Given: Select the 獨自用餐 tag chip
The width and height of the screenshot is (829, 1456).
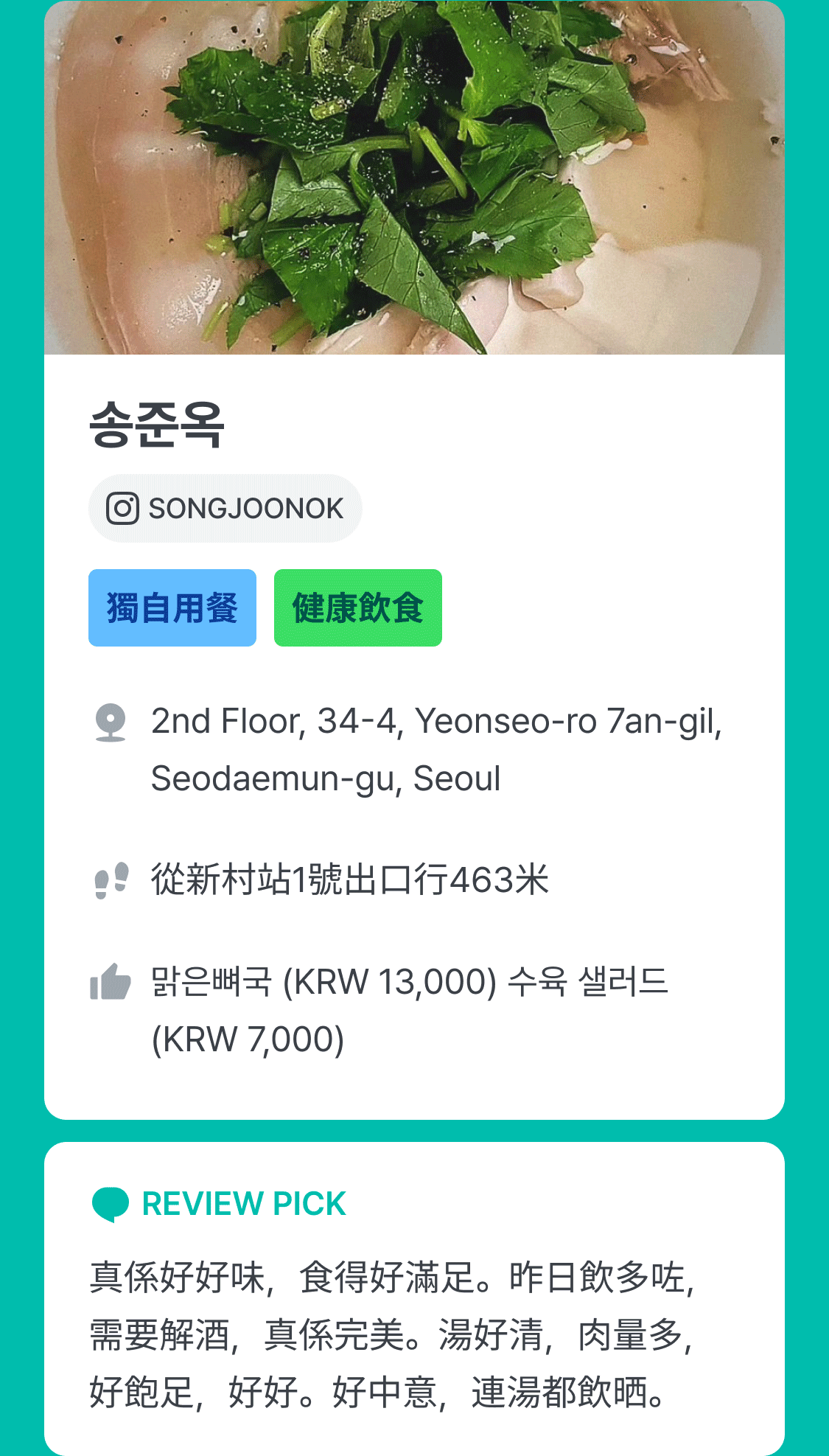Looking at the screenshot, I should tap(172, 608).
